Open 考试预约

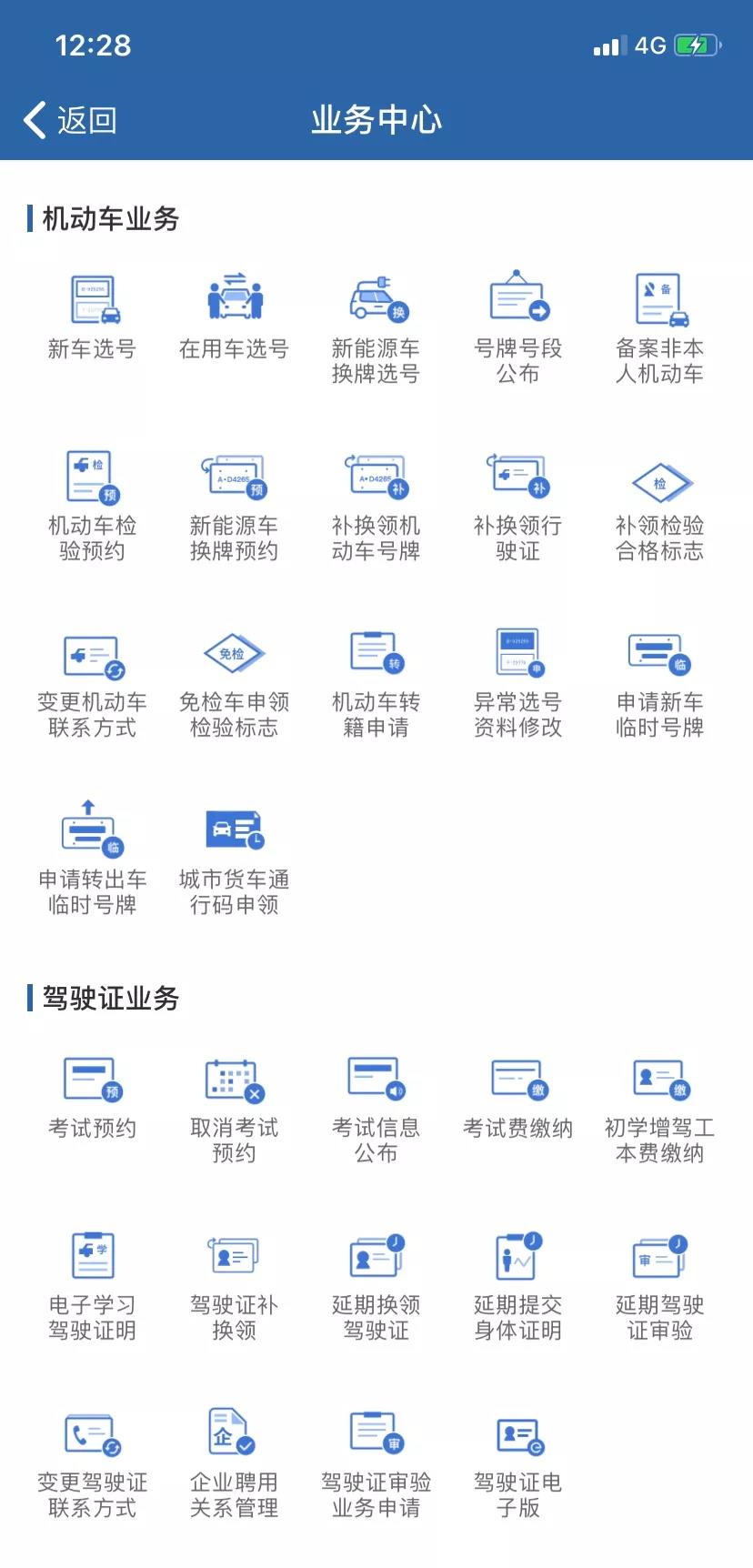click(x=92, y=1098)
